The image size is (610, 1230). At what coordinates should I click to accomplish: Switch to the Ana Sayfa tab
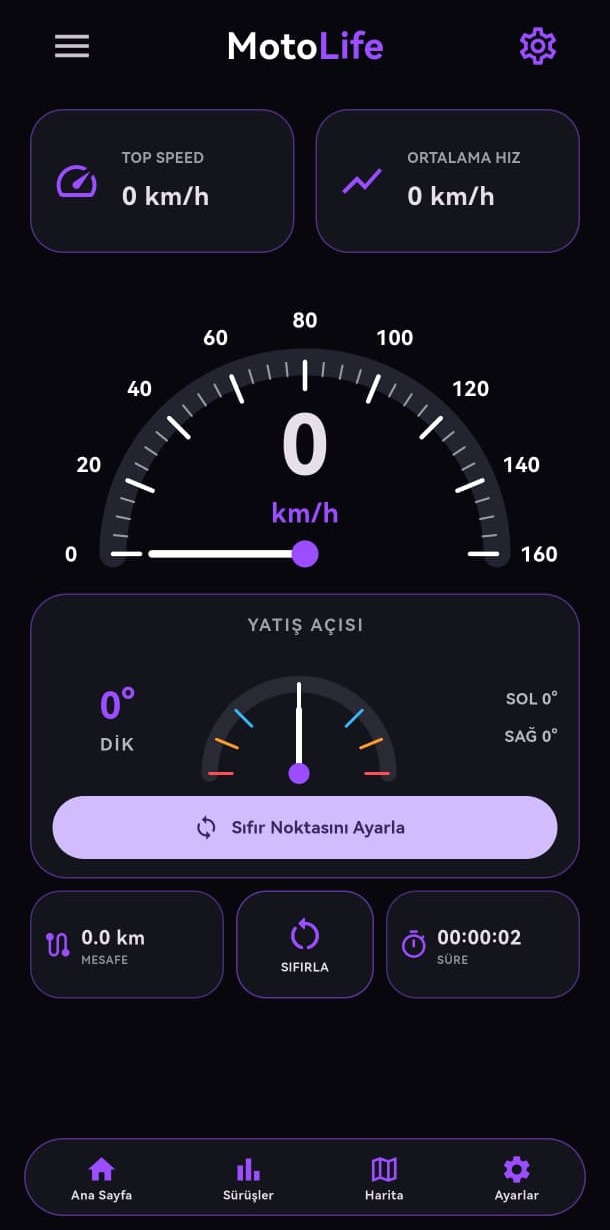(101, 1179)
